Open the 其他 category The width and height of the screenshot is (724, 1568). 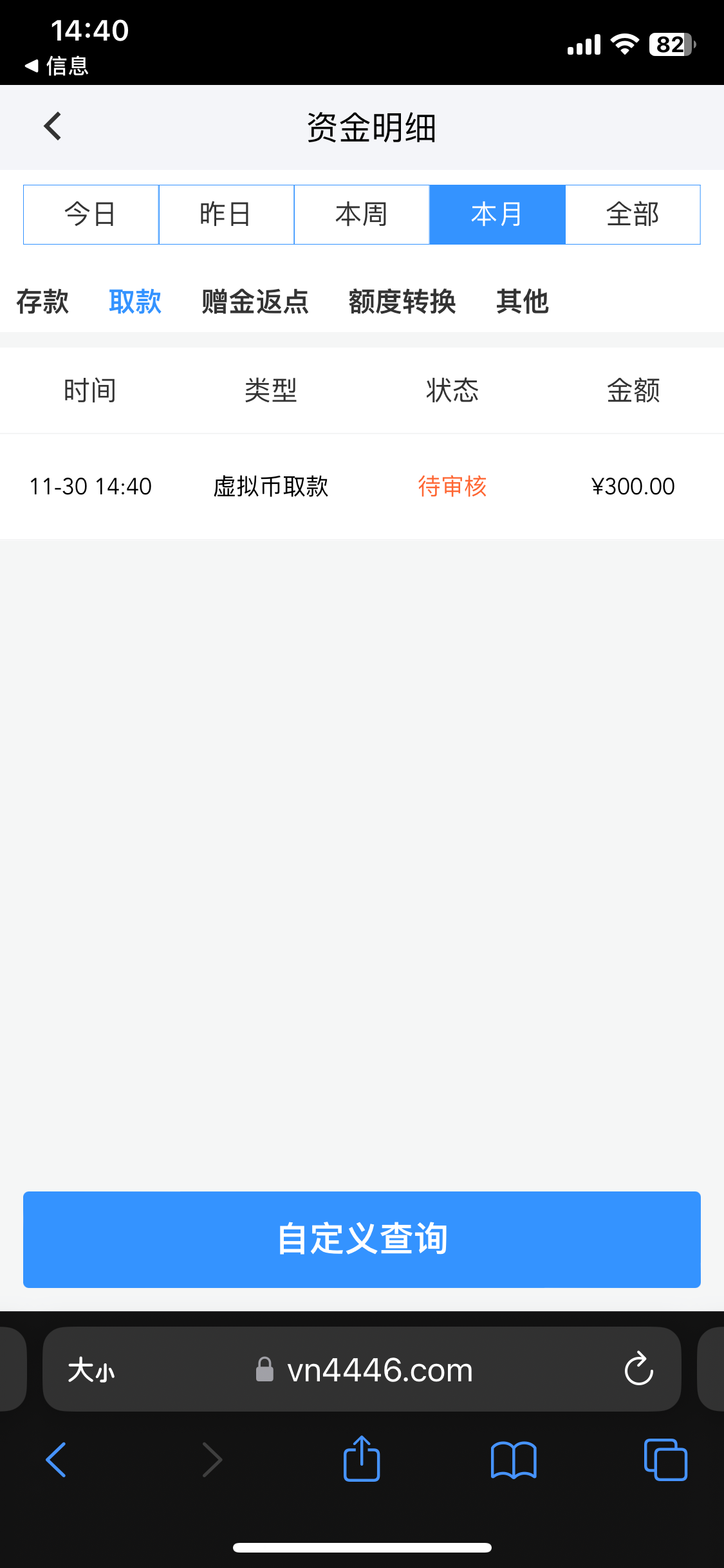click(x=522, y=301)
